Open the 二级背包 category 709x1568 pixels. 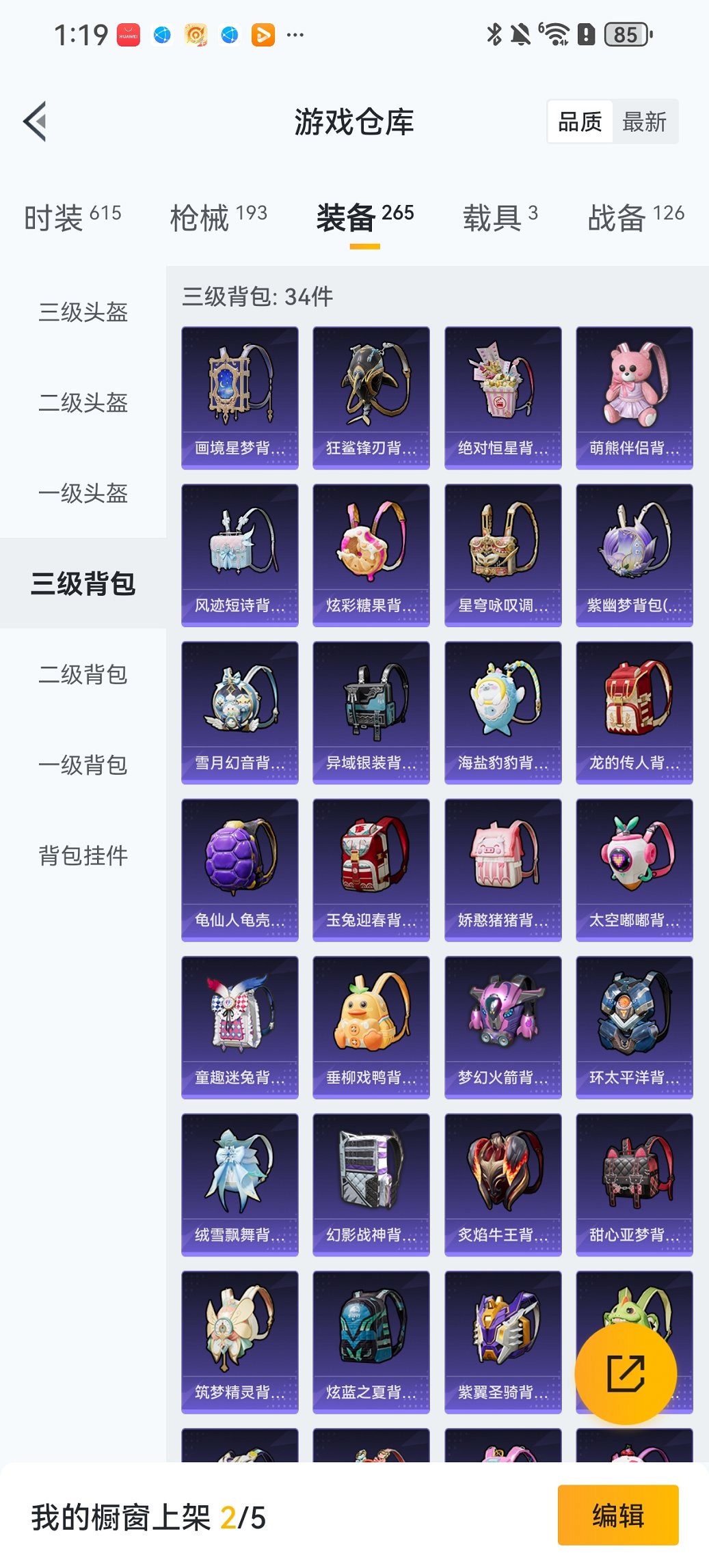click(82, 675)
